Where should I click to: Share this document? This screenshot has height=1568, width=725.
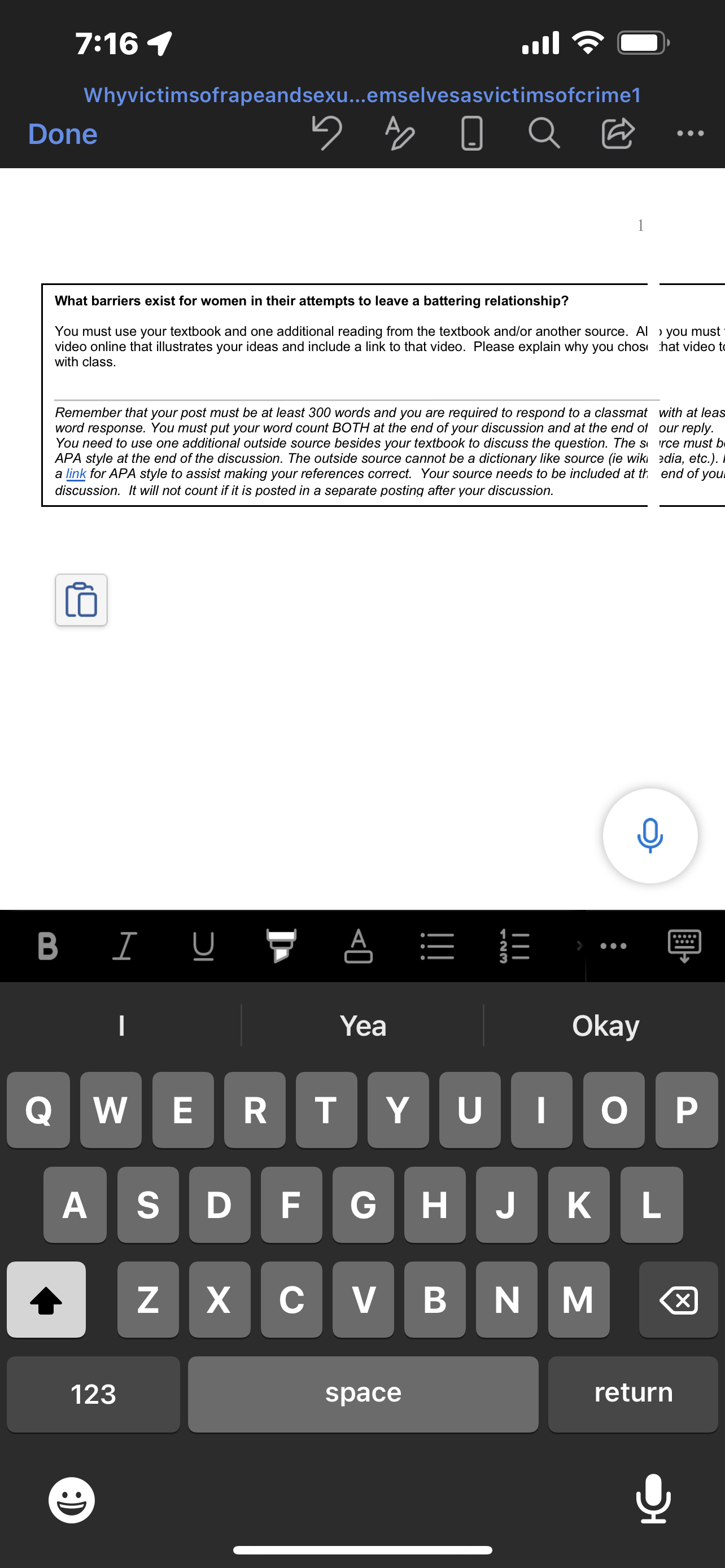point(617,133)
